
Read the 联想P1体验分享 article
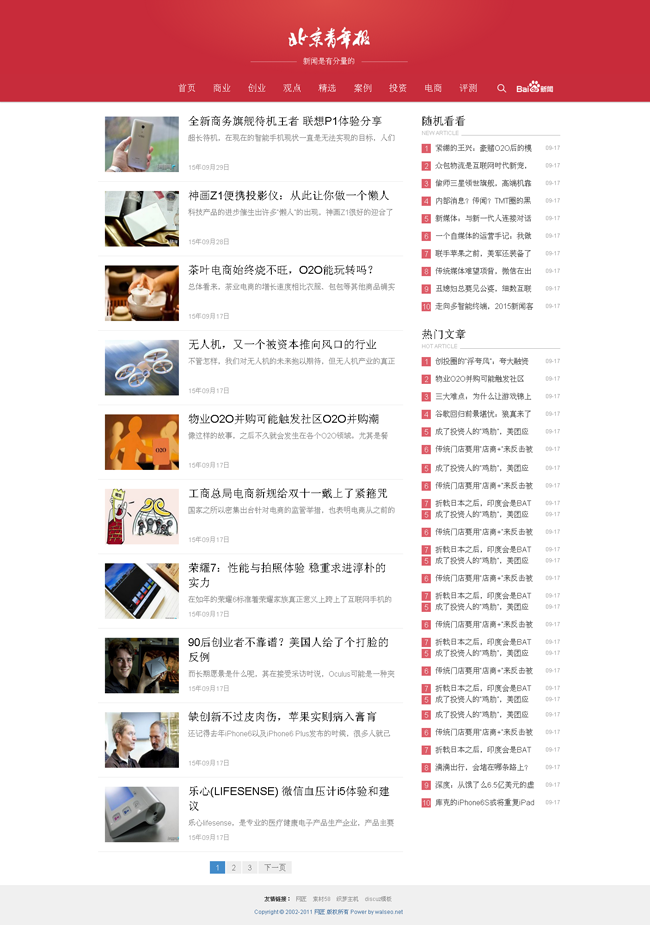[285, 121]
